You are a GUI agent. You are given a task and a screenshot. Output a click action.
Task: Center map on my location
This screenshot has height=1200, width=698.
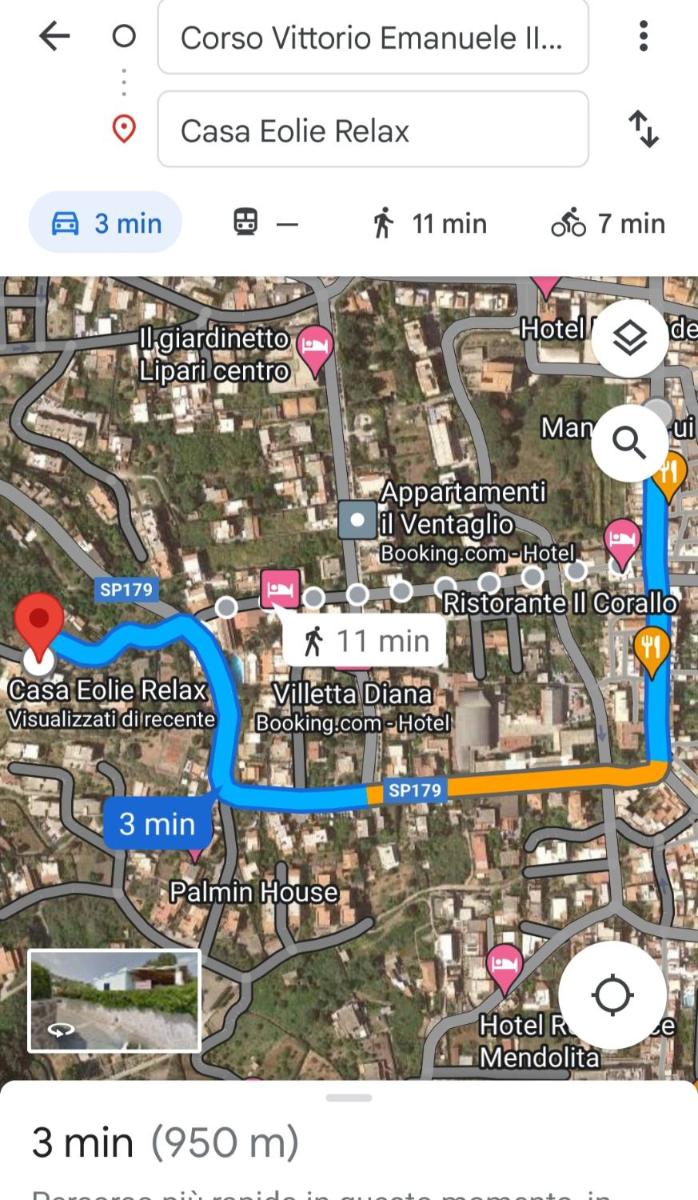coord(613,996)
